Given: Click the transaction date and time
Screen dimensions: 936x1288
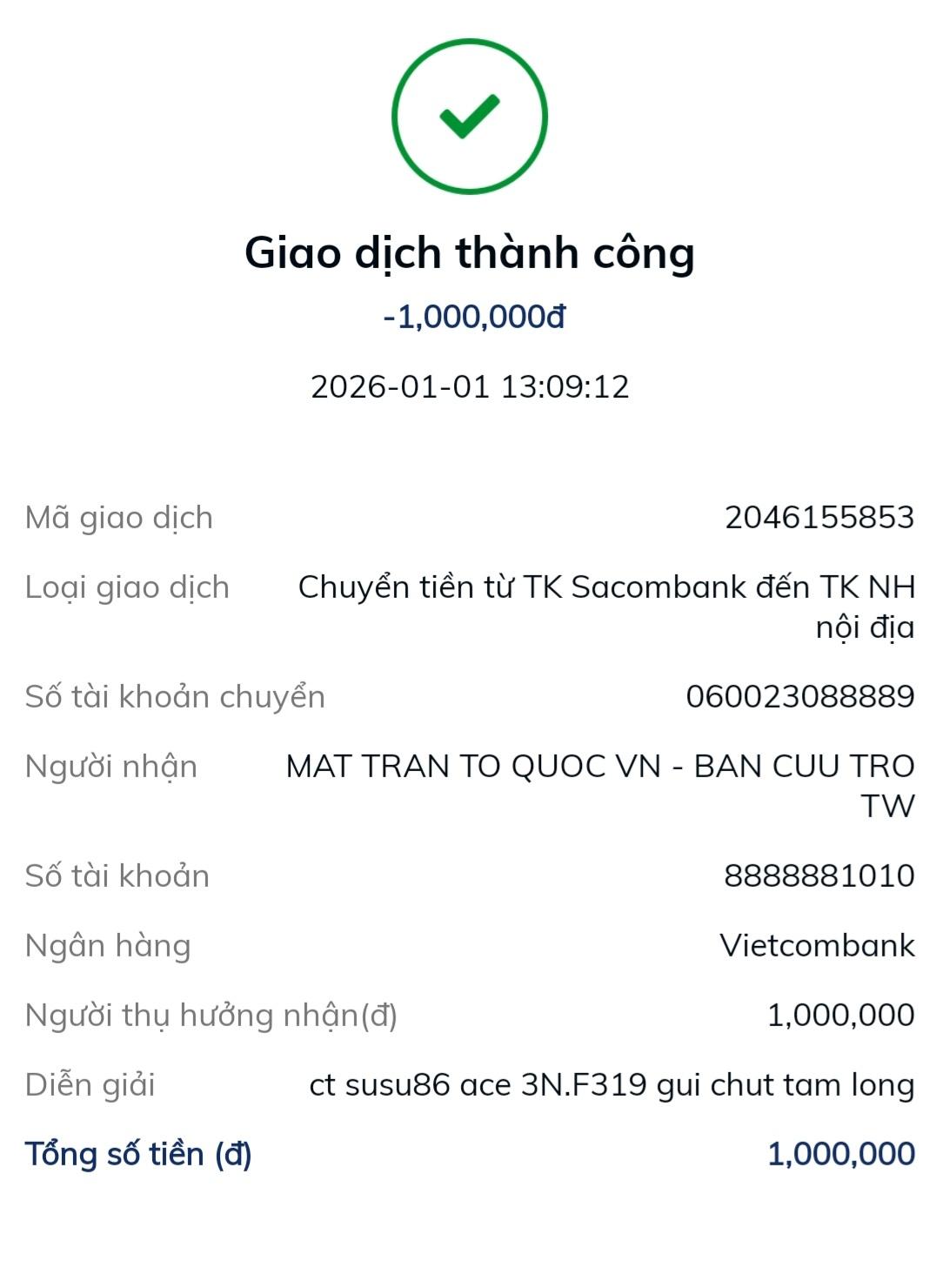Looking at the screenshot, I should 470,388.
